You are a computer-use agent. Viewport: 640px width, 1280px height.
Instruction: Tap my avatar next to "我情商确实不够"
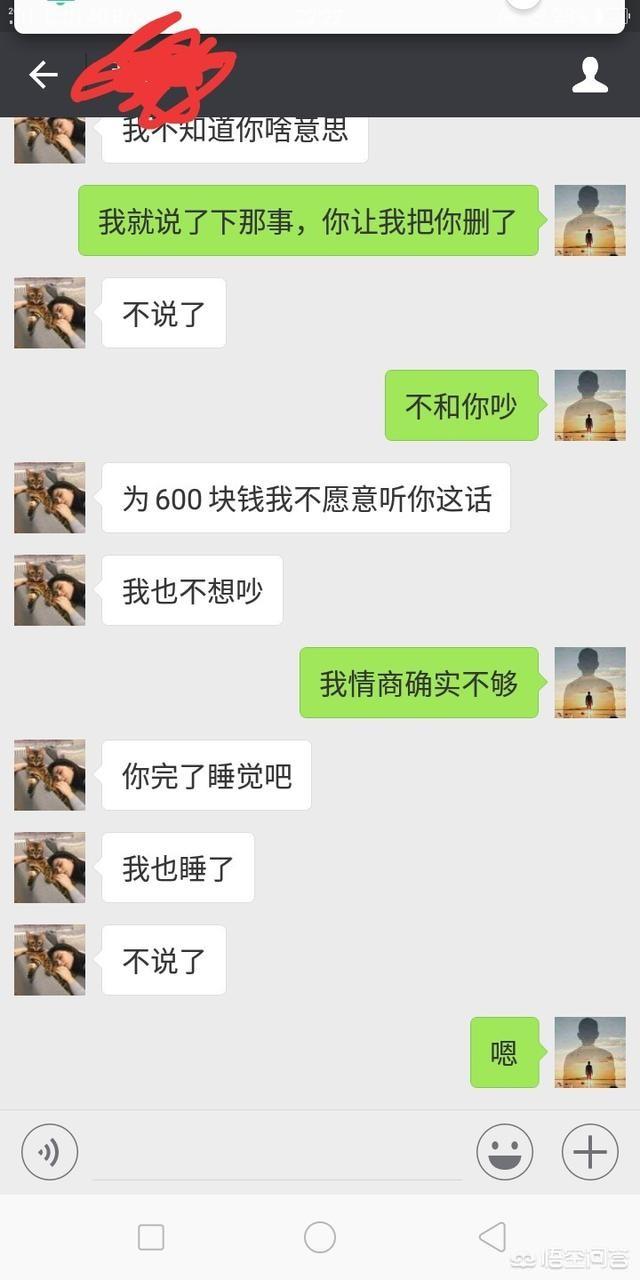point(590,682)
